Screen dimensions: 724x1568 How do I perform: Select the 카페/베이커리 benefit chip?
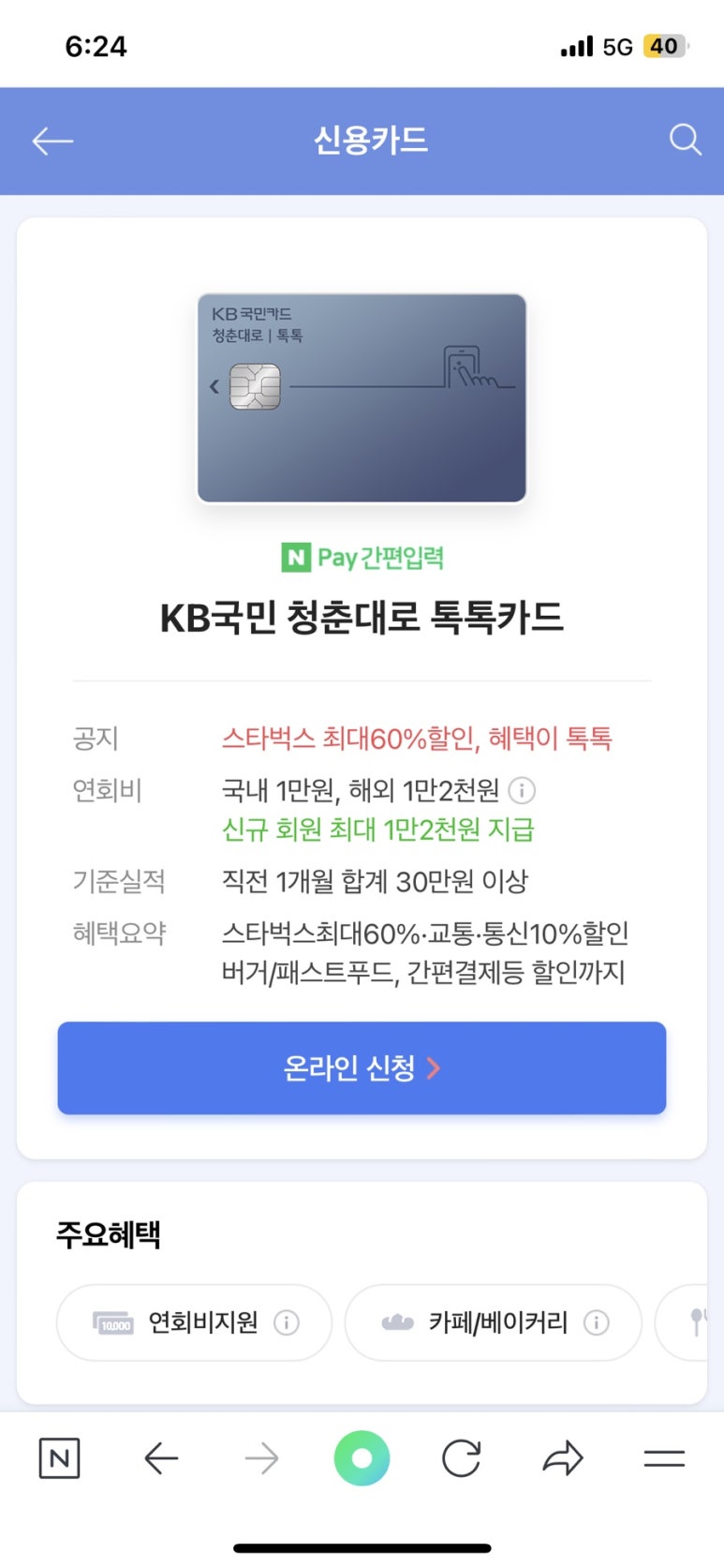pos(493,1322)
